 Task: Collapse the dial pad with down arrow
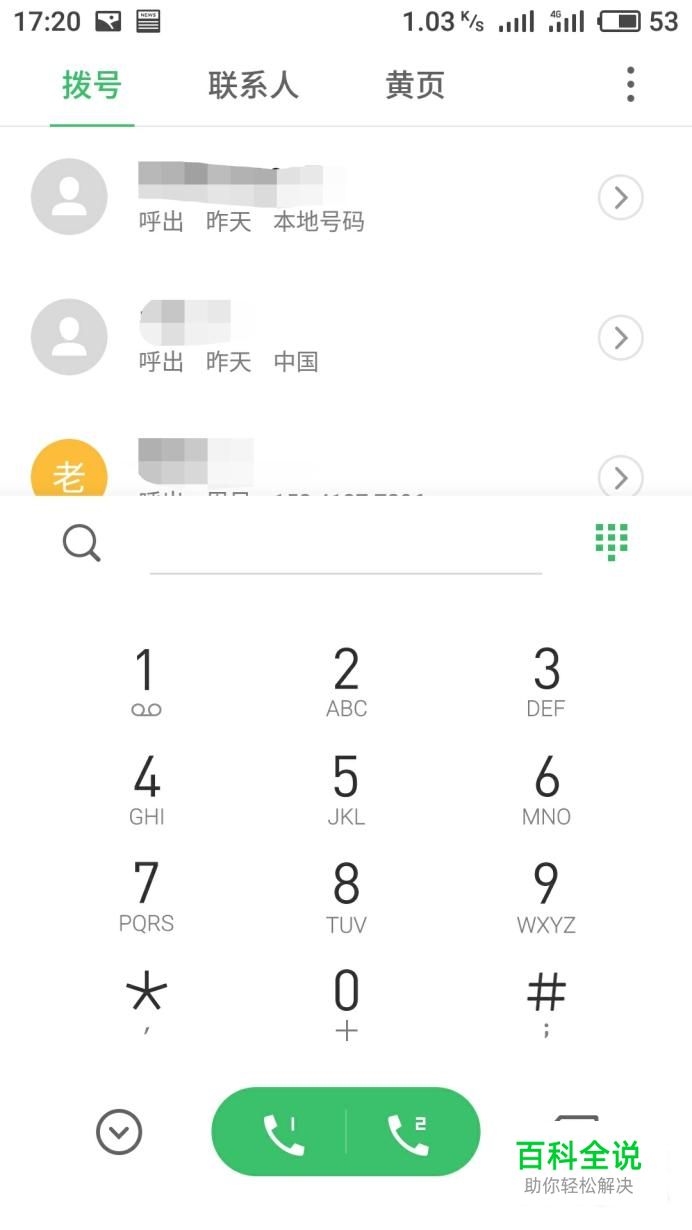coord(119,1133)
